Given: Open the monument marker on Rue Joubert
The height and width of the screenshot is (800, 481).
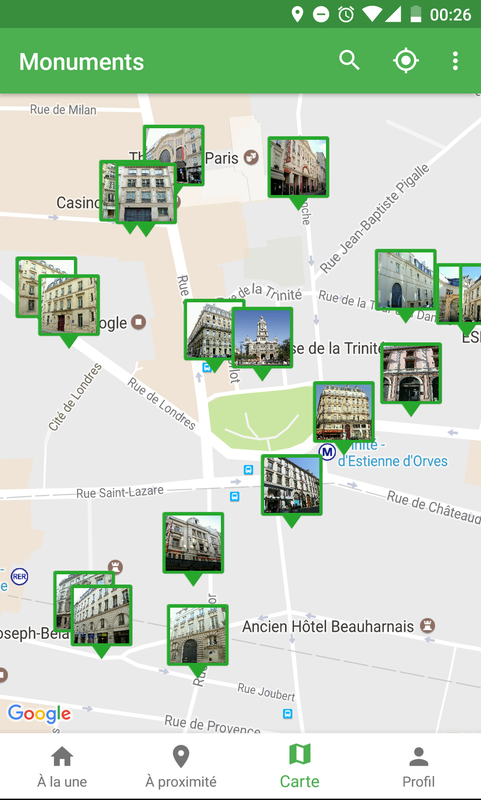Looking at the screenshot, I should coord(197,635).
